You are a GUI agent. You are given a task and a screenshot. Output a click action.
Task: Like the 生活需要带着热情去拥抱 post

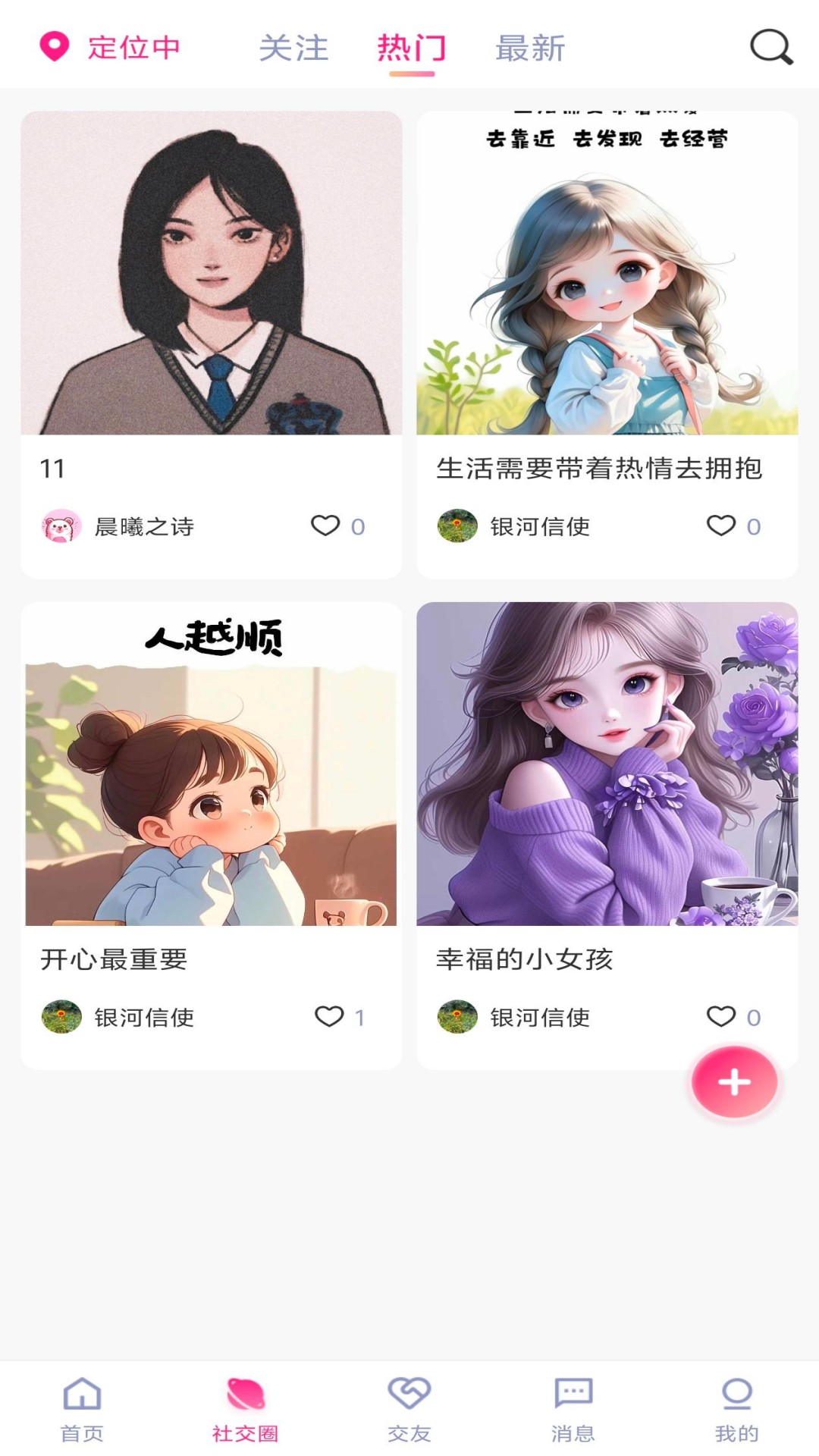pyautogui.click(x=721, y=526)
